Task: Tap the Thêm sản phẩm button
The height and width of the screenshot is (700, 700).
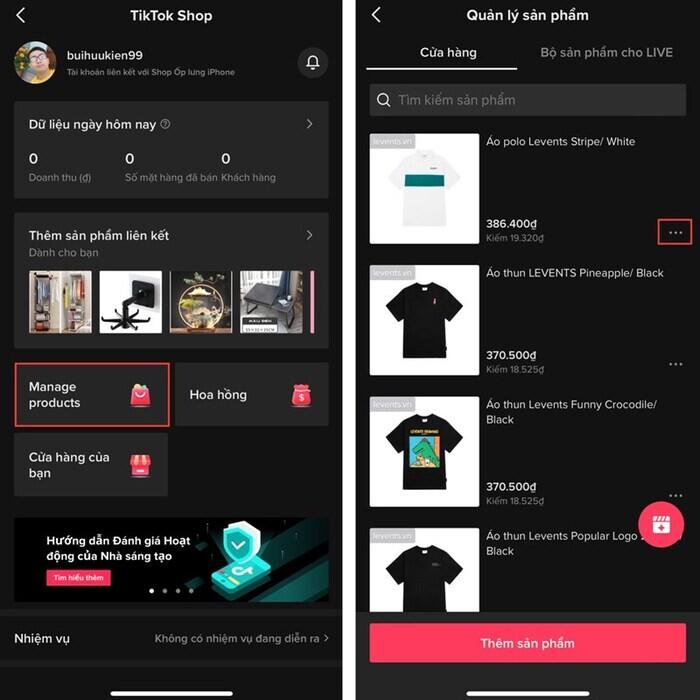Action: 527,643
